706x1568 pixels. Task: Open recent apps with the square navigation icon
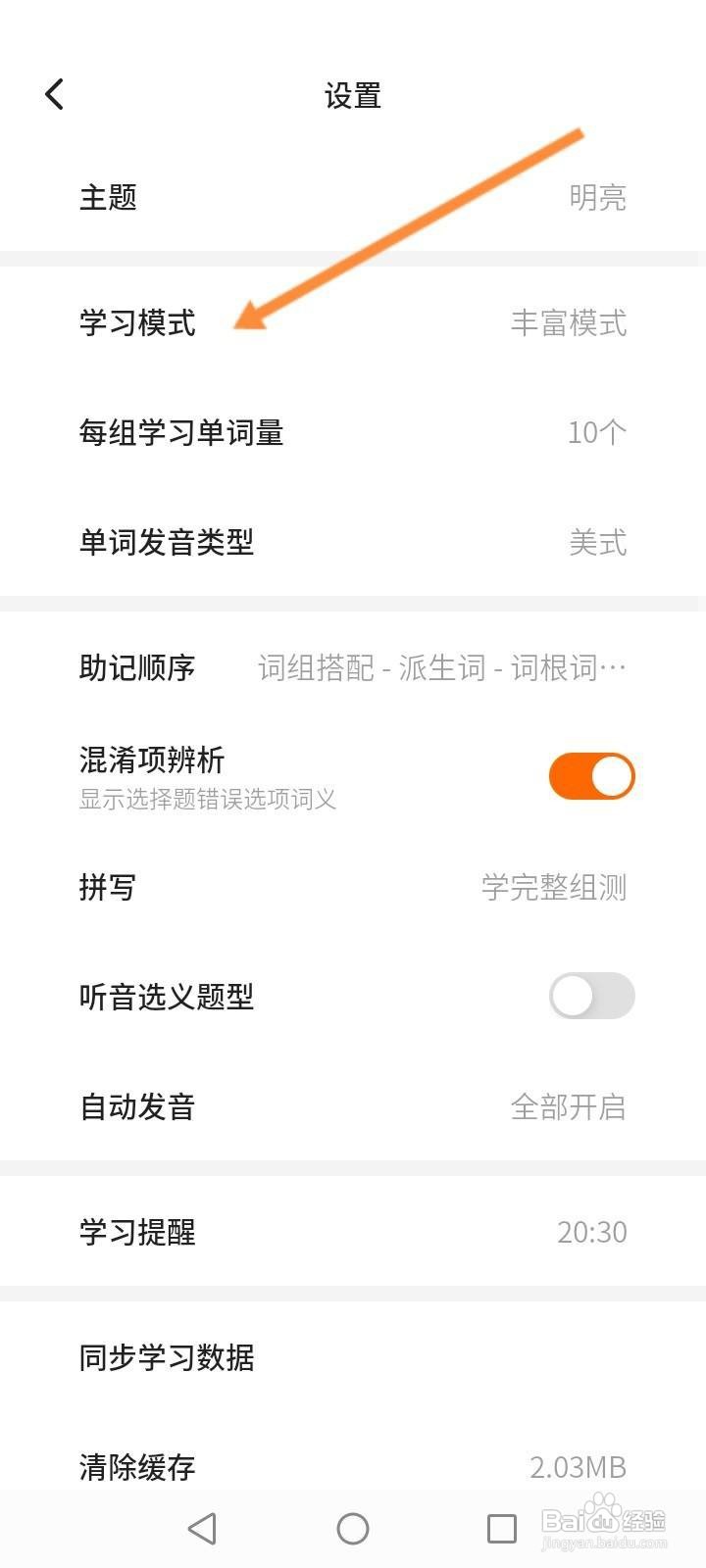tap(502, 1527)
